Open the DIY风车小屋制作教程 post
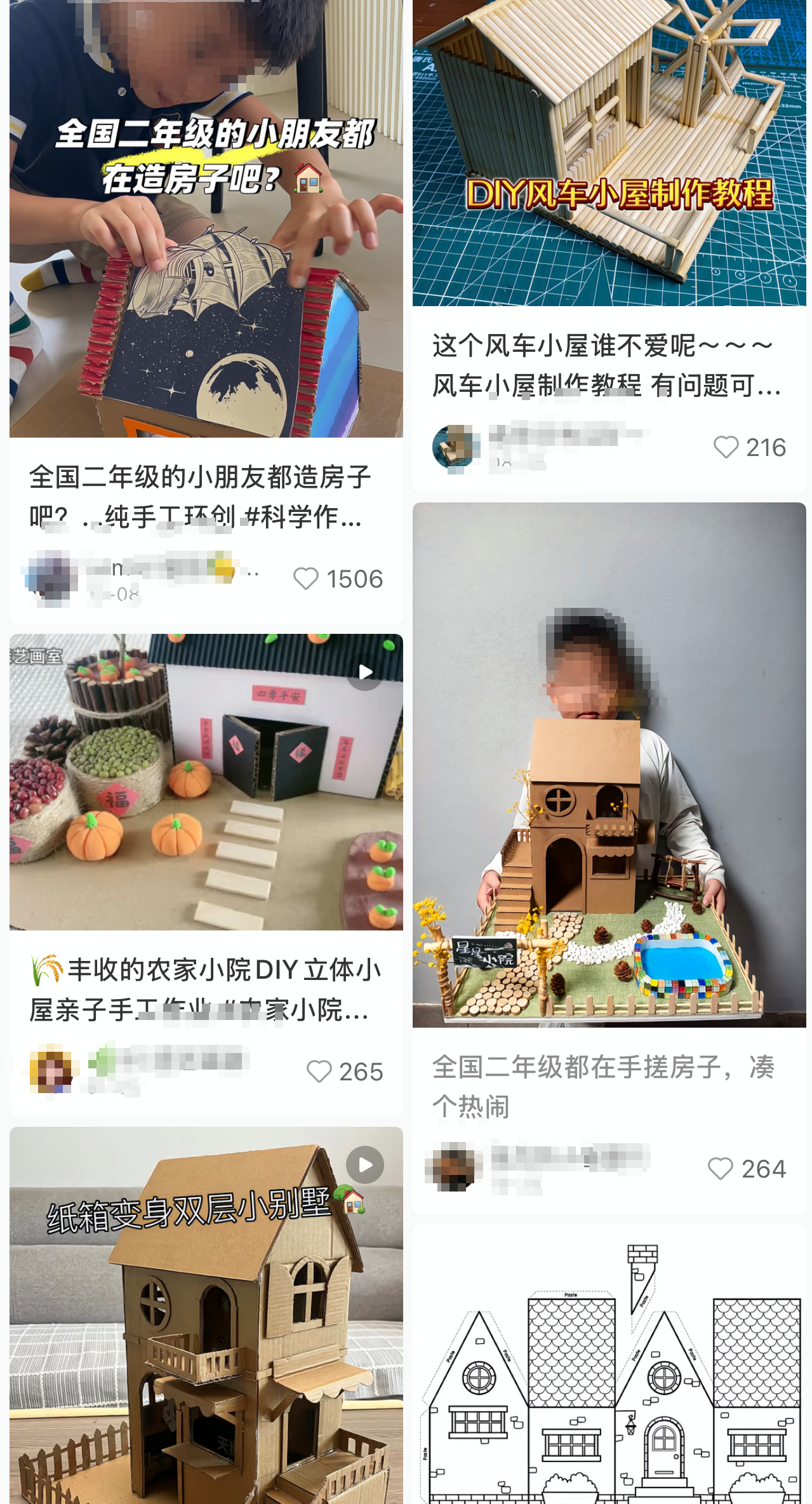Screen dimensions: 812x1504 (609, 152)
